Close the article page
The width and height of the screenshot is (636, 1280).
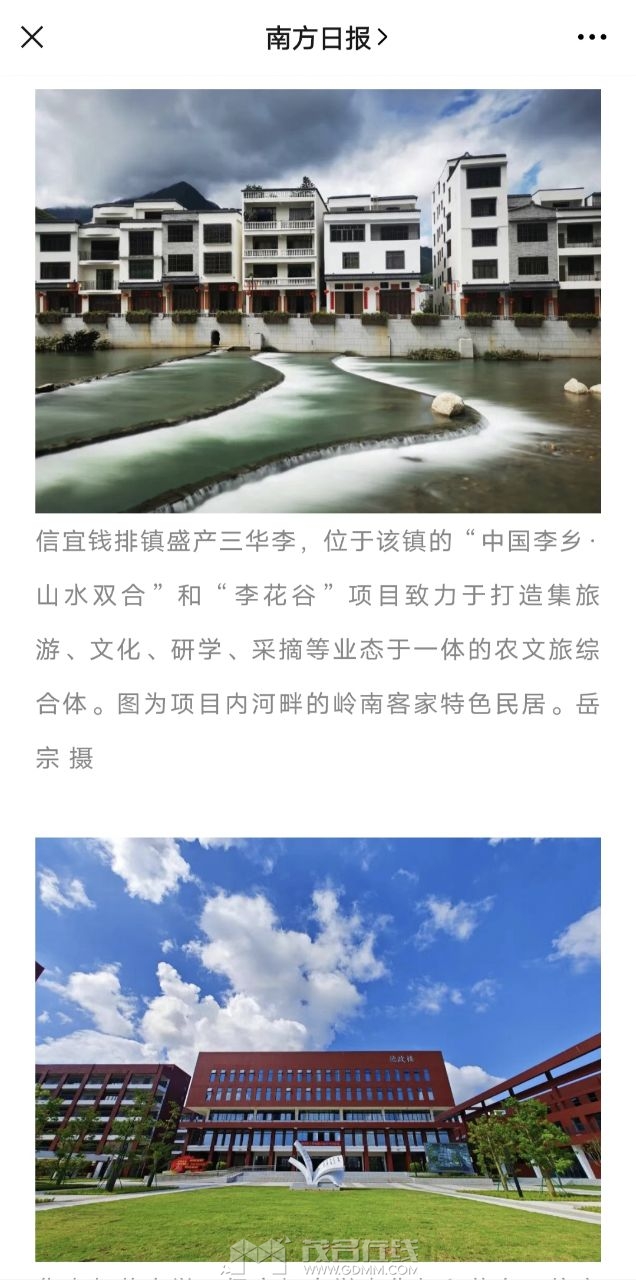[x=32, y=38]
